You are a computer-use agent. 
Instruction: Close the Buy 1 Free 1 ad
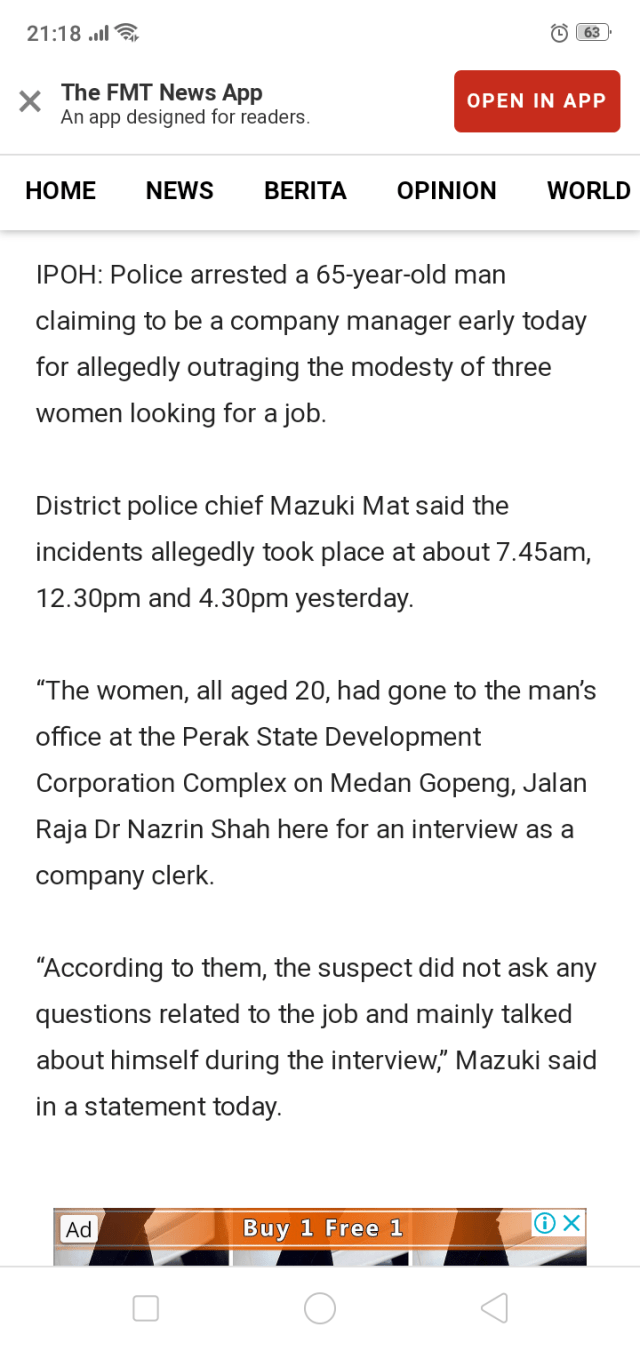coord(571,1223)
